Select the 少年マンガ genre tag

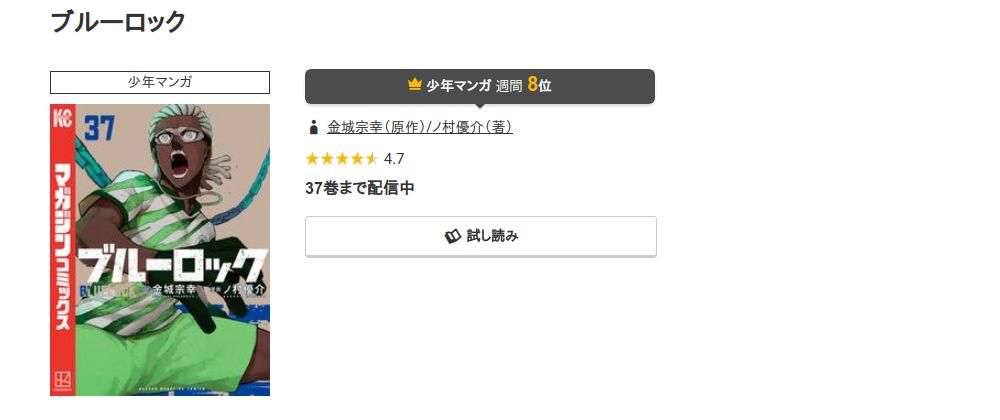(x=160, y=82)
